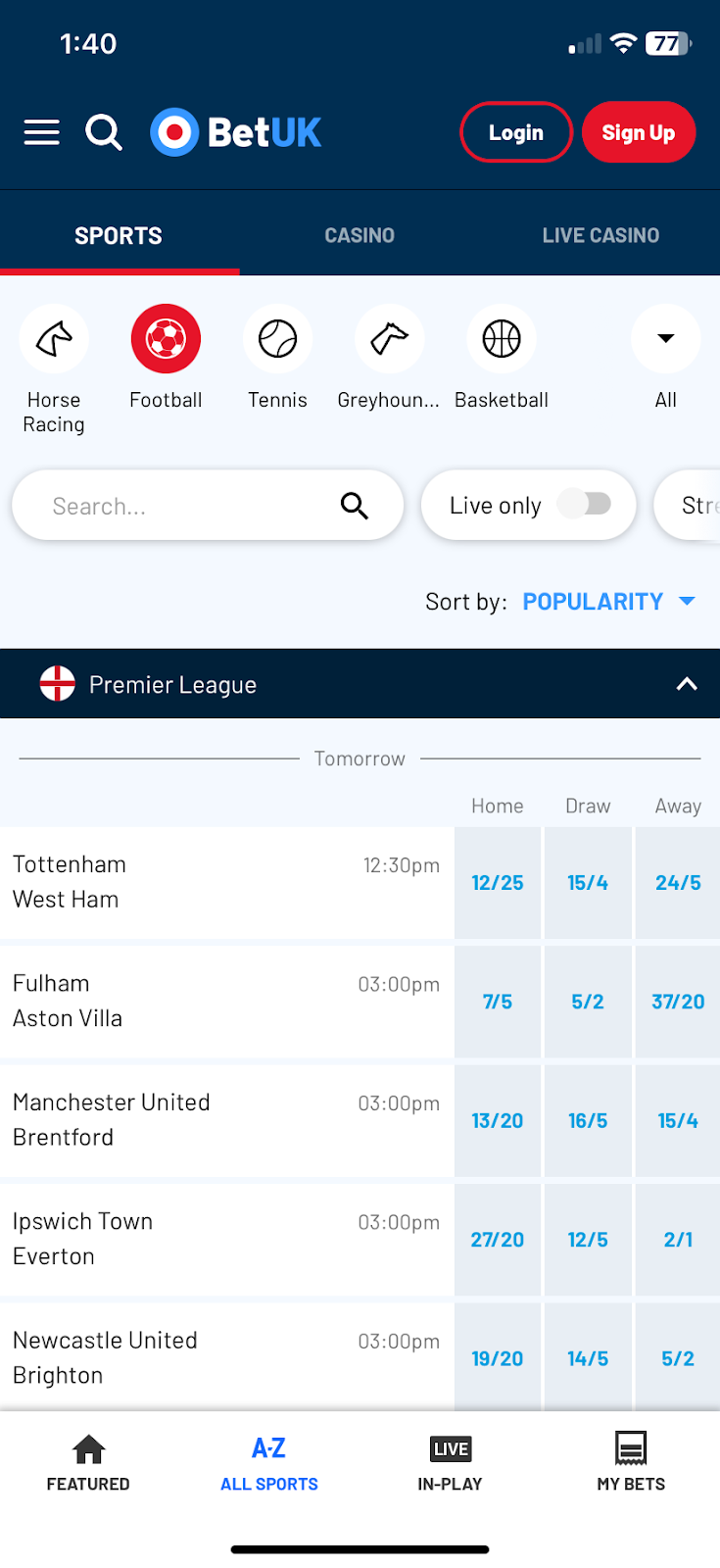Screen dimensions: 720x1568
Task: Open the hamburger menu
Action: click(x=42, y=132)
